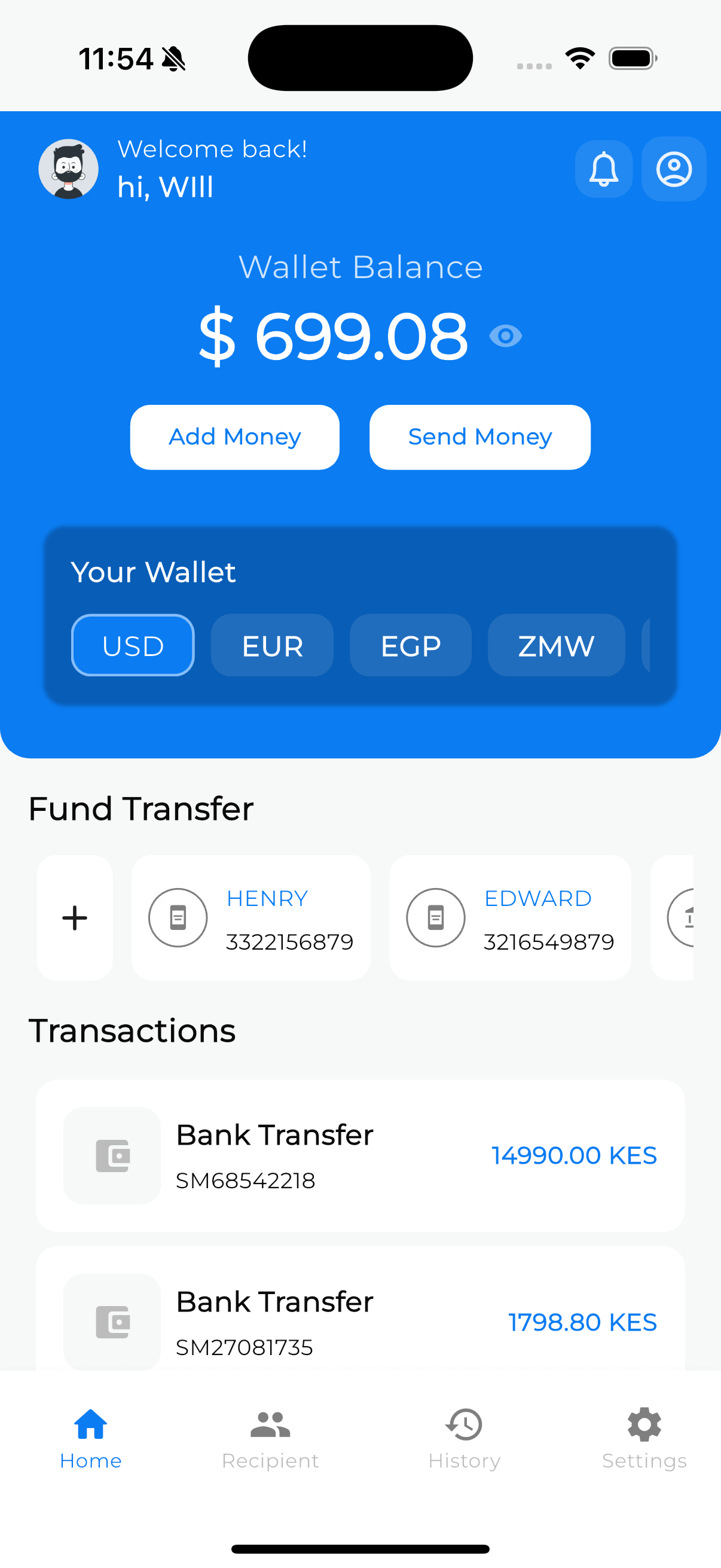Toggle wallet balance visibility with eye icon
The height and width of the screenshot is (1568, 721).
(506, 335)
